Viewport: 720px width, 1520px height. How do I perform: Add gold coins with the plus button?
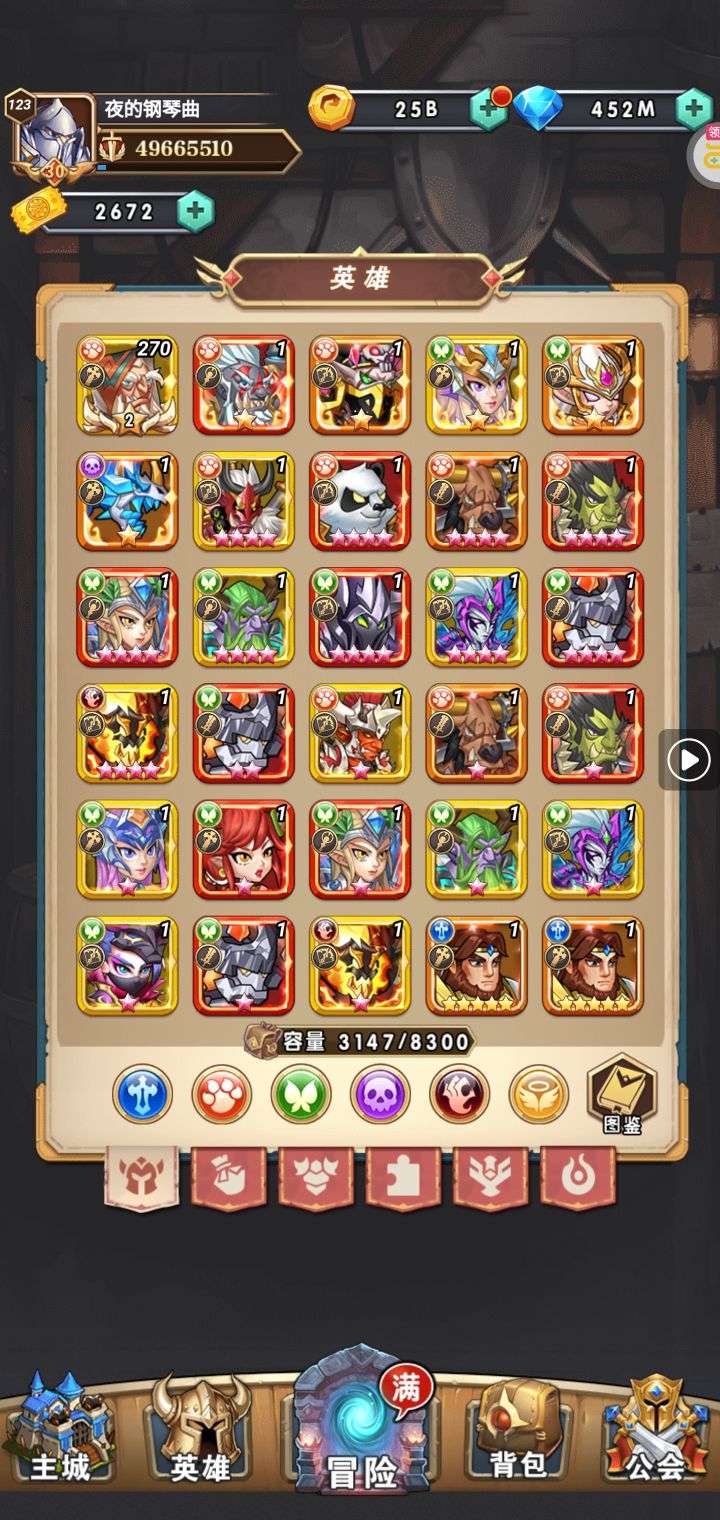(488, 109)
